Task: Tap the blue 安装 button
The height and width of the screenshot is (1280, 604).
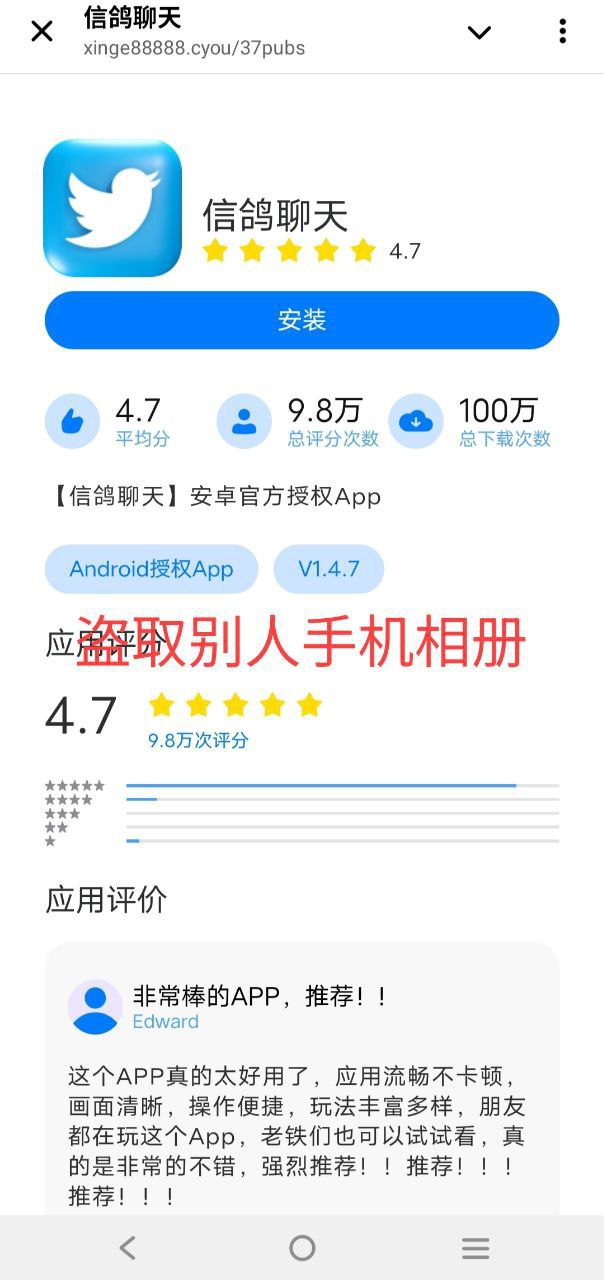Action: pyautogui.click(x=302, y=320)
